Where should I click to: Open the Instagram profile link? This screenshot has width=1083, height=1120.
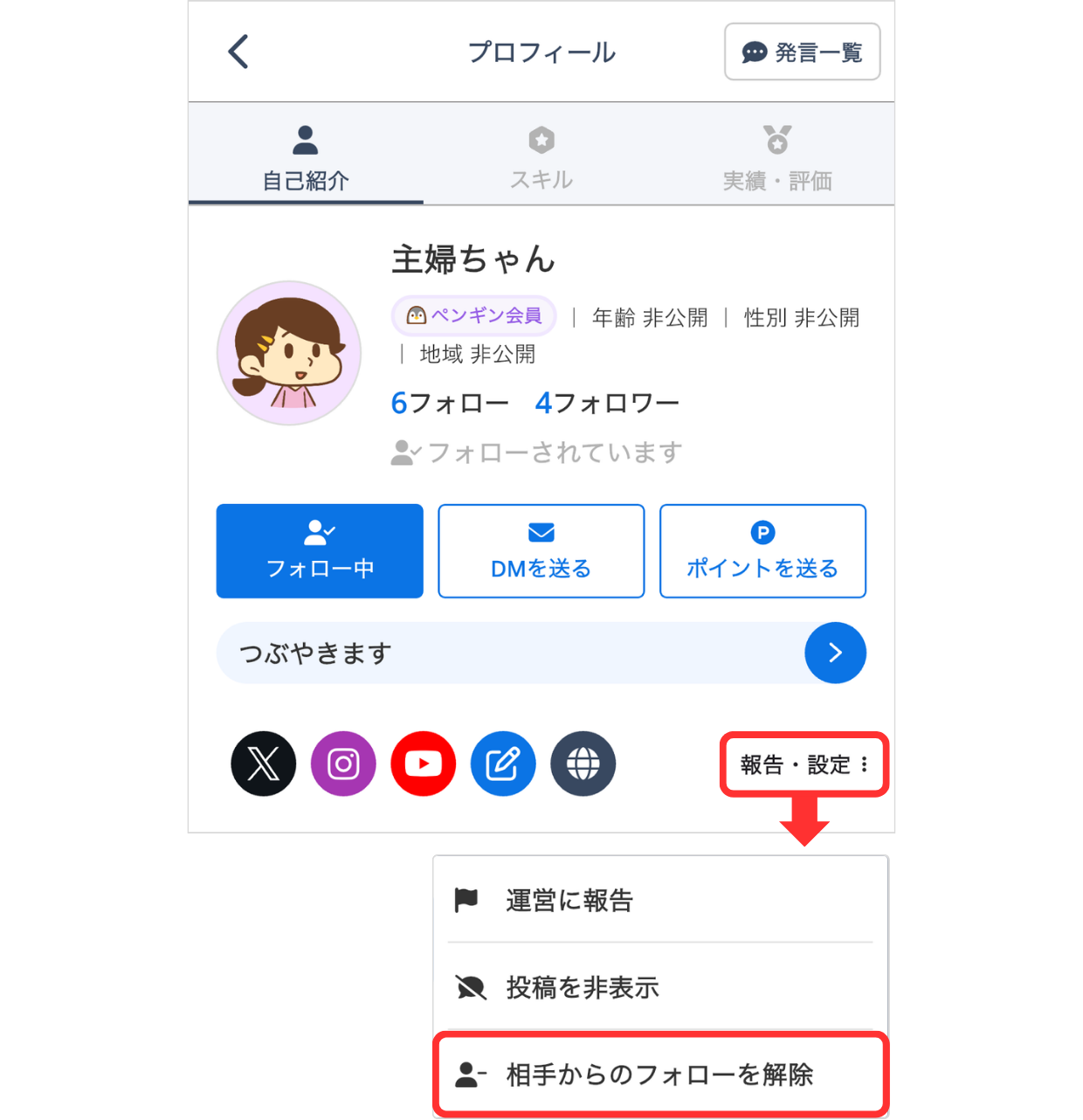click(343, 764)
